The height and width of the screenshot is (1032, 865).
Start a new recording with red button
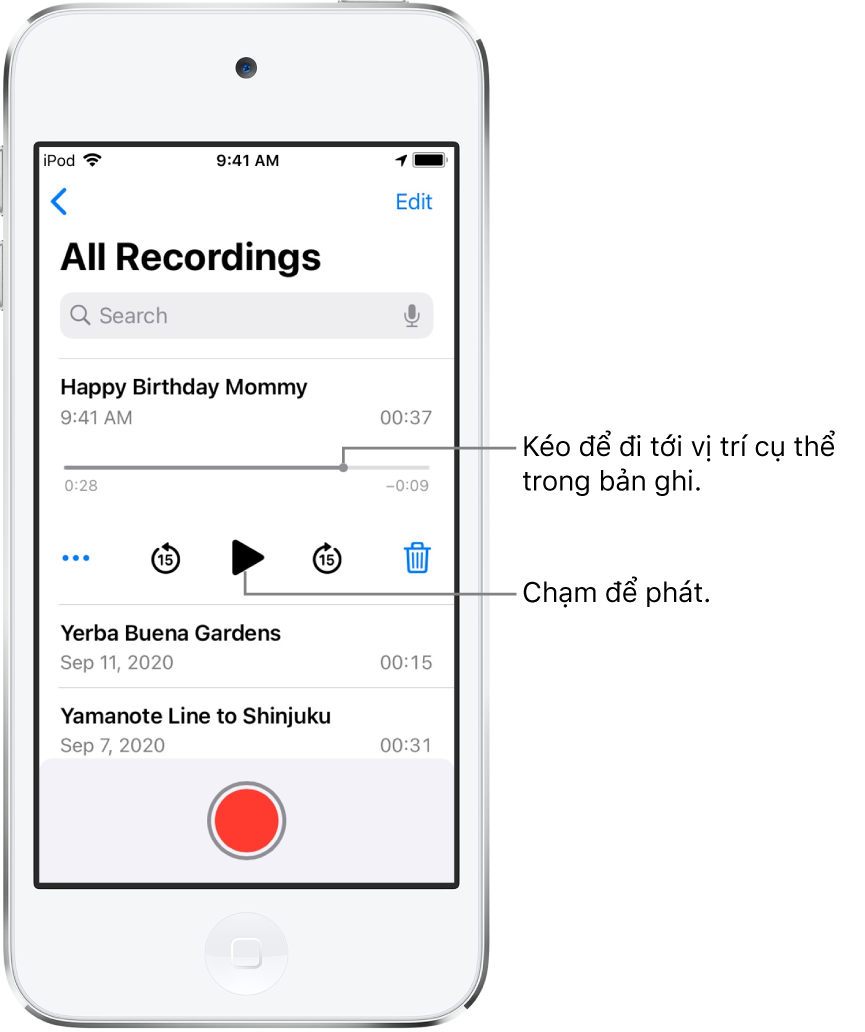[x=247, y=820]
